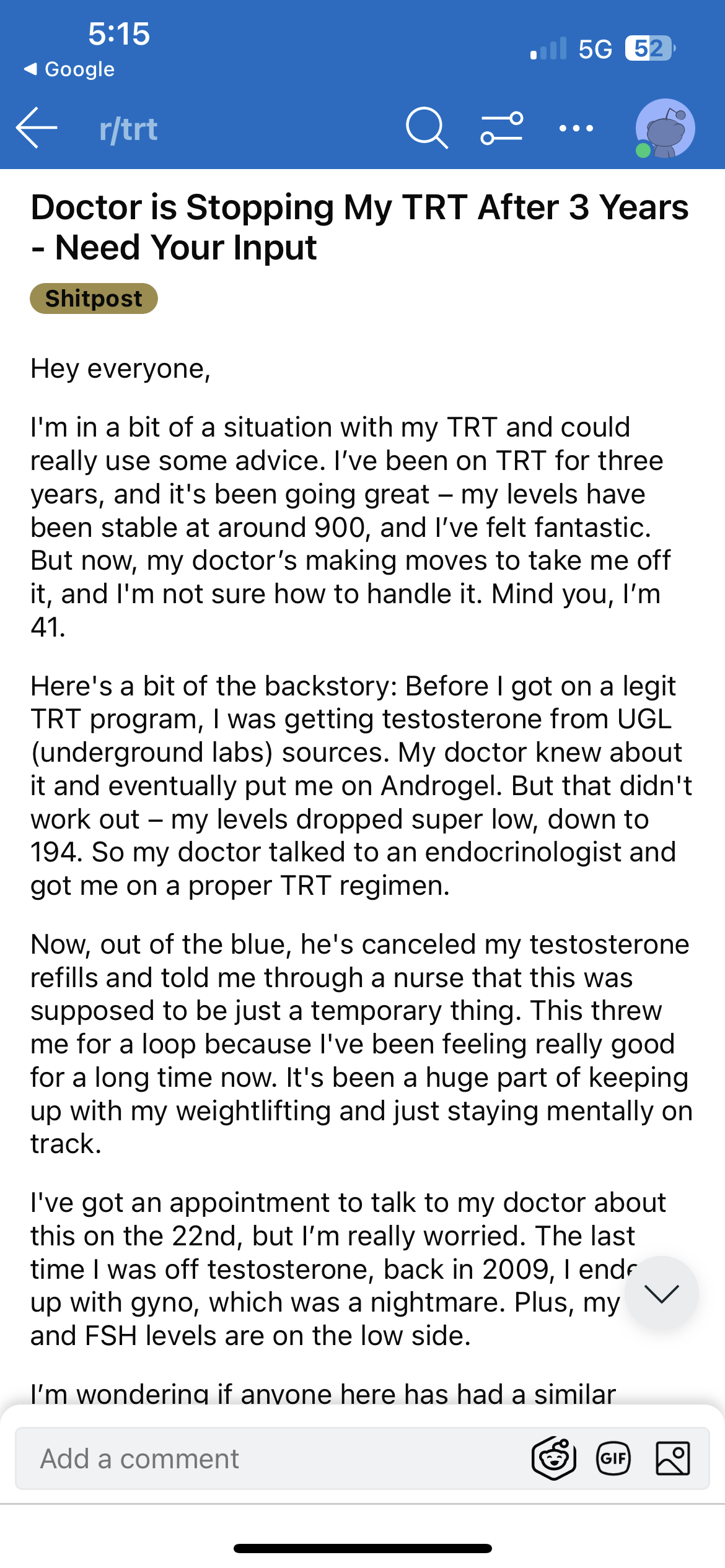The height and width of the screenshot is (1568, 725).
Task: Focus the Add a comment field
Action: tap(273, 1458)
